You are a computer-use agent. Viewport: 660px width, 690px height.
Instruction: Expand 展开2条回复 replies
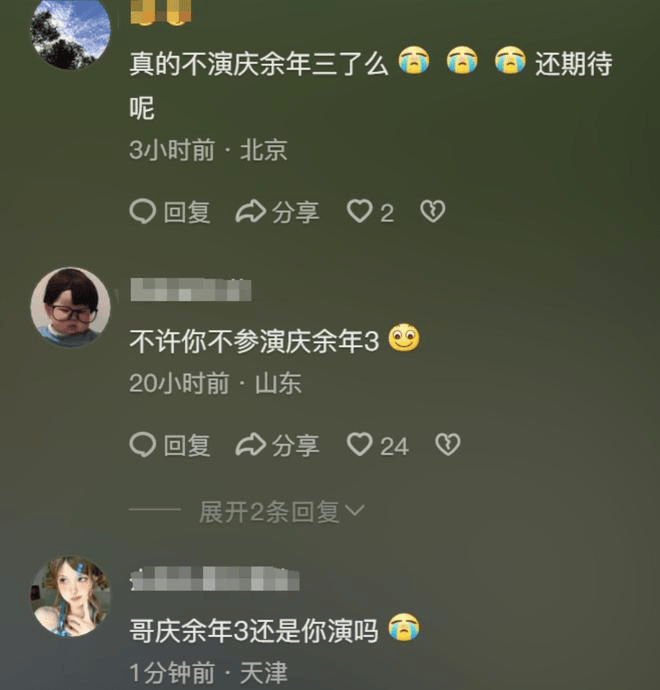281,512
